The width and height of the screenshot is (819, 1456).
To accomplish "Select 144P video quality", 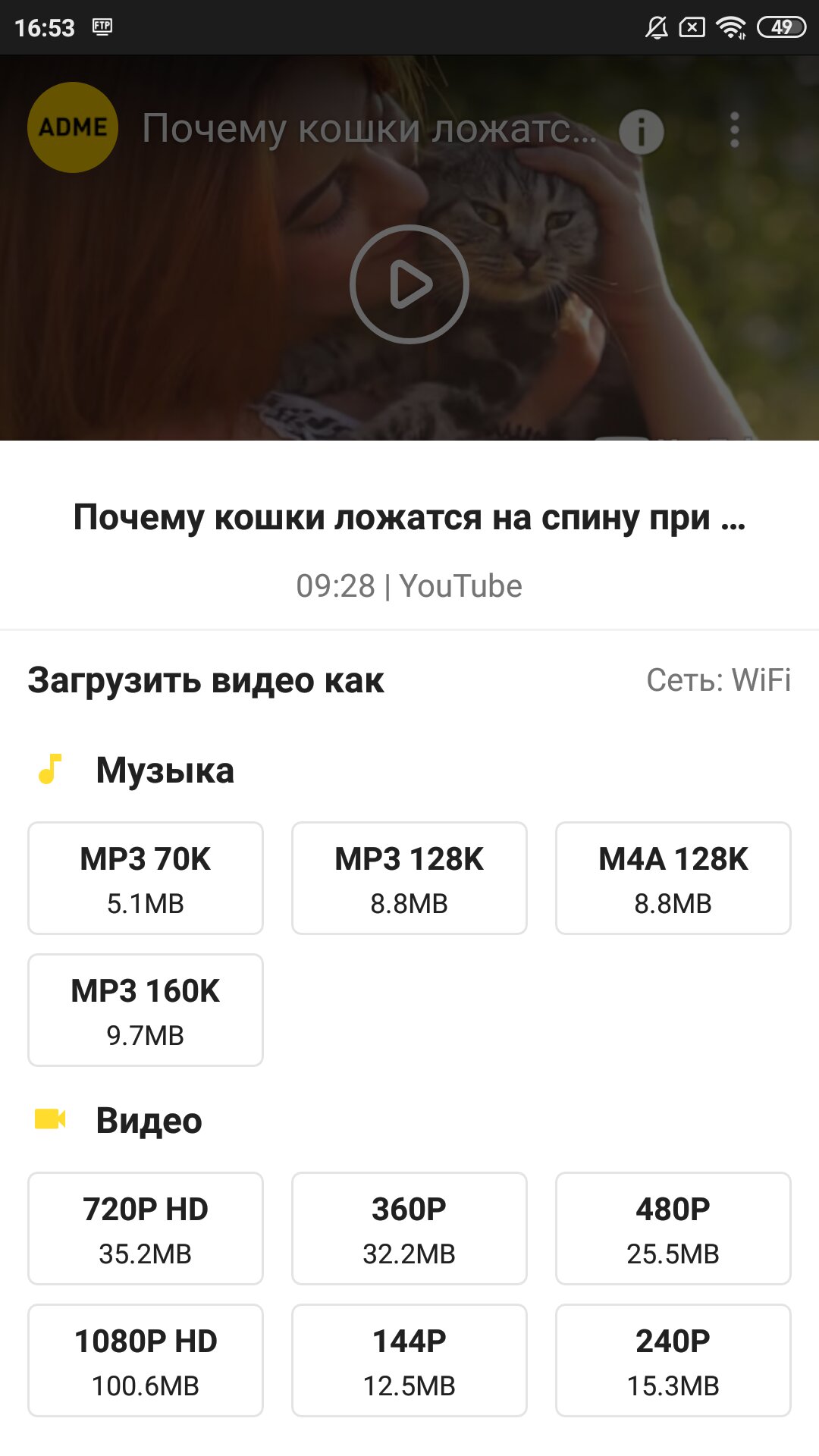I will [x=409, y=1360].
